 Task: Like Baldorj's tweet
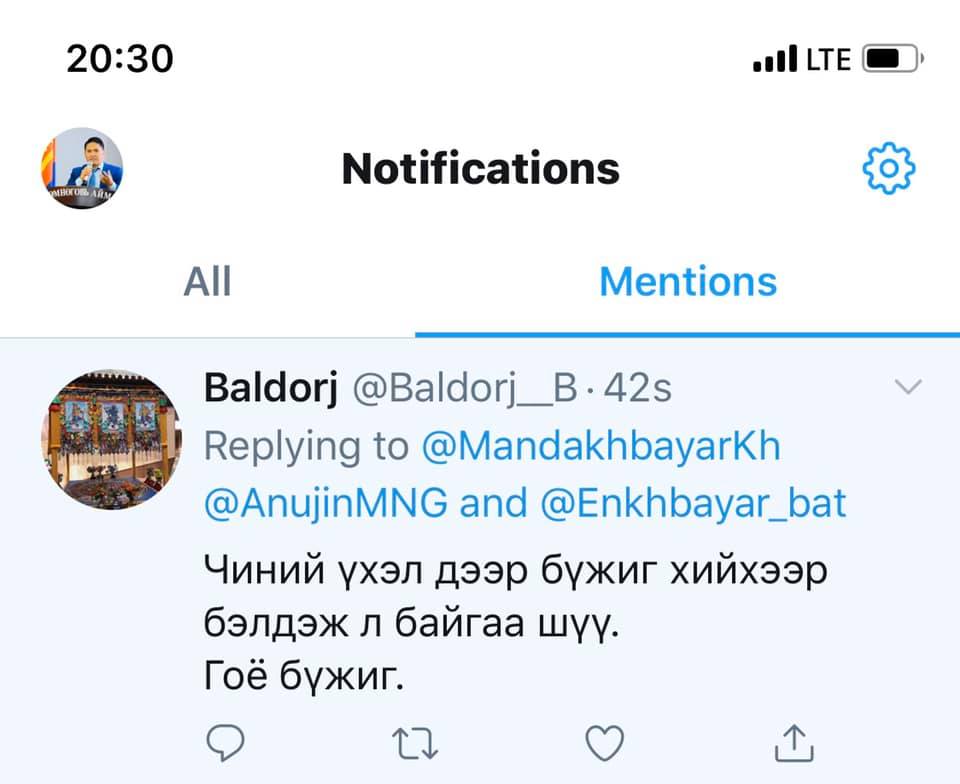tap(602, 741)
